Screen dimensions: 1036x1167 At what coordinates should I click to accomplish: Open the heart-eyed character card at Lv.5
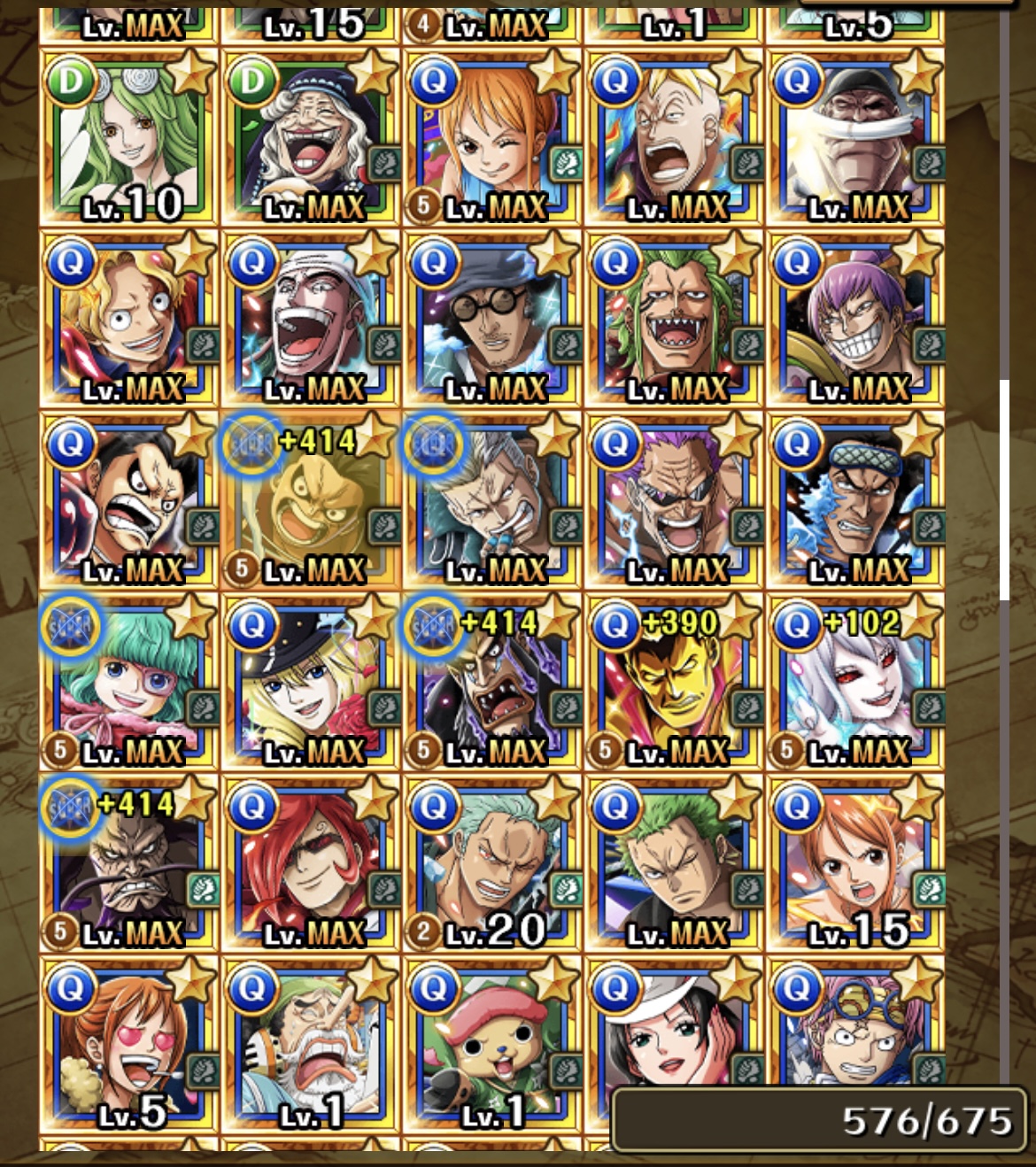click(x=129, y=1046)
